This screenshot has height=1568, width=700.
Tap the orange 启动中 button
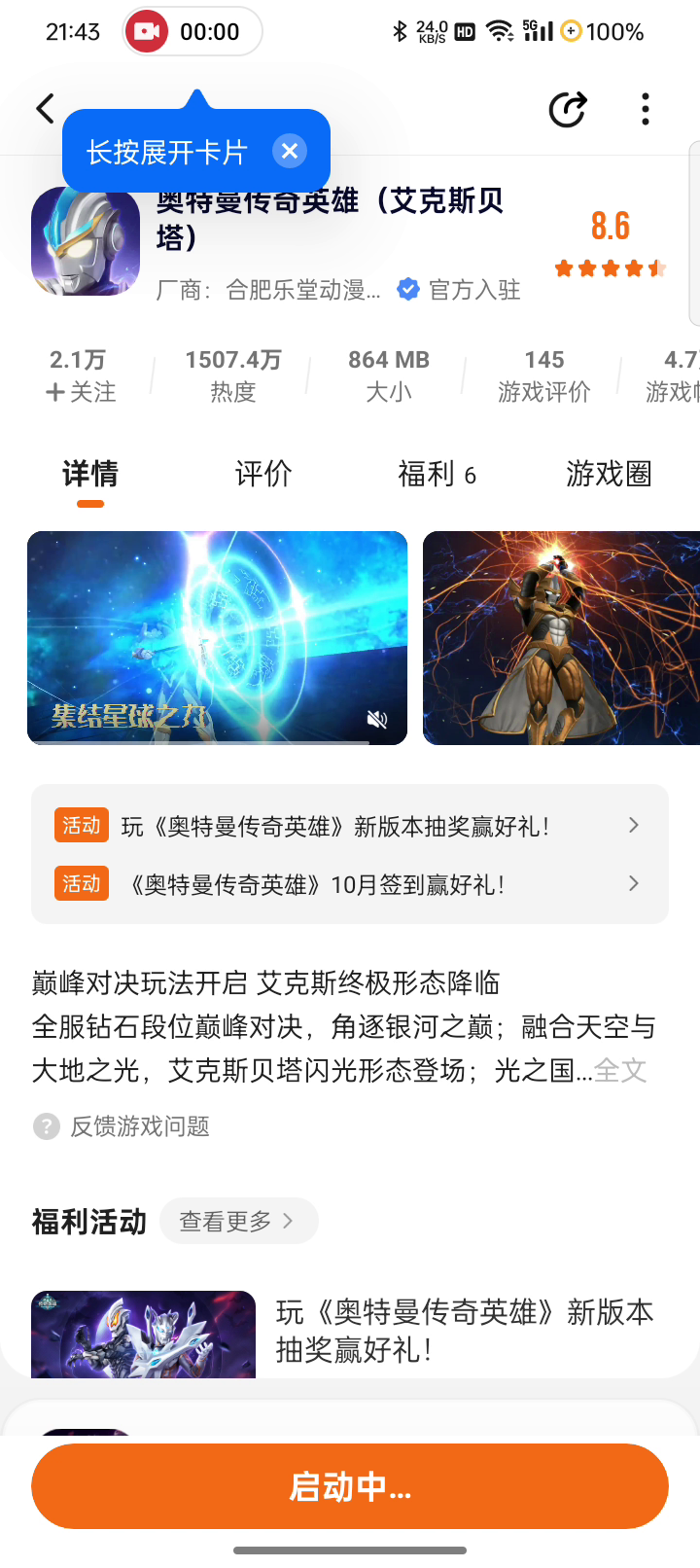click(x=350, y=1486)
